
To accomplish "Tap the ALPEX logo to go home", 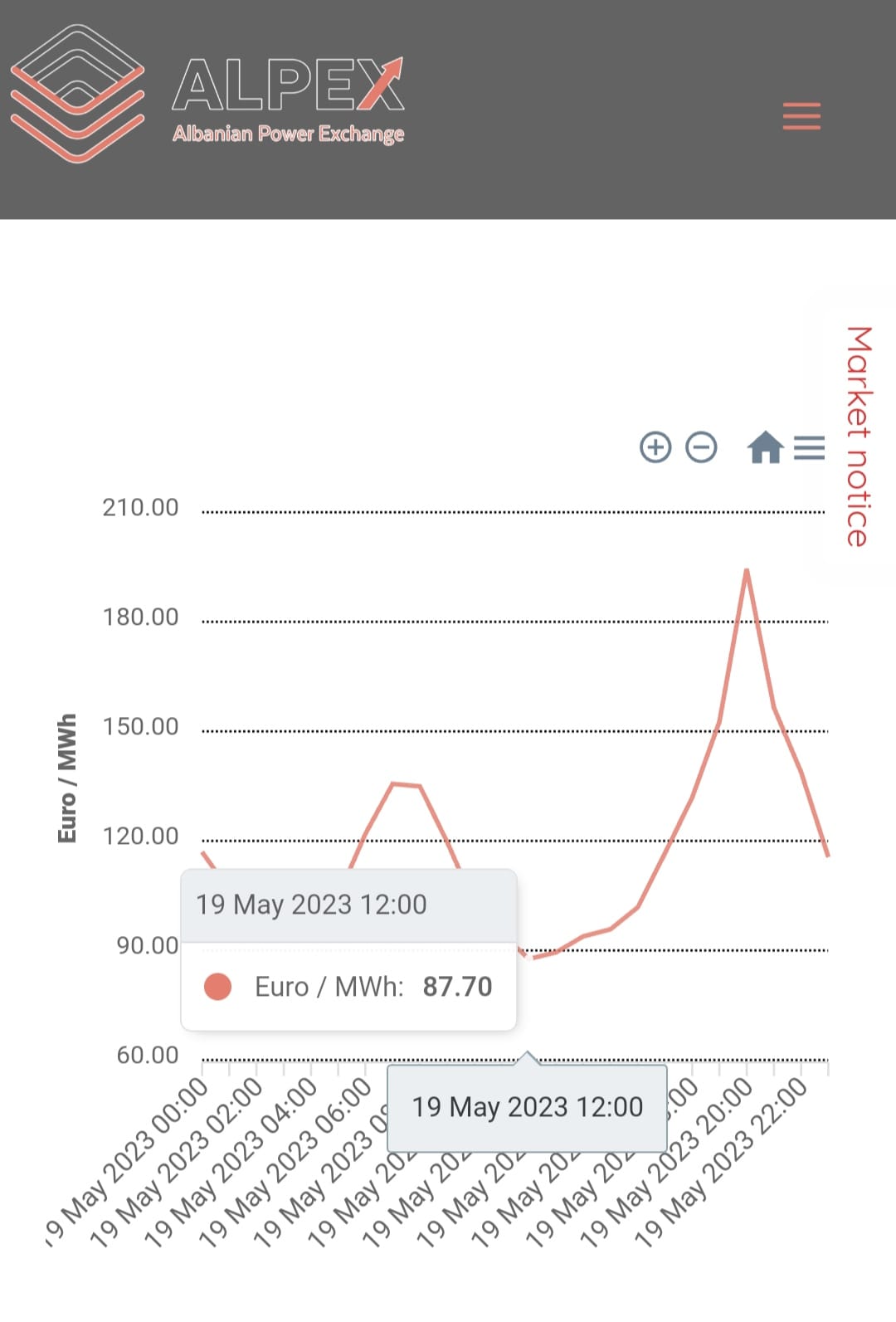I will (x=207, y=93).
